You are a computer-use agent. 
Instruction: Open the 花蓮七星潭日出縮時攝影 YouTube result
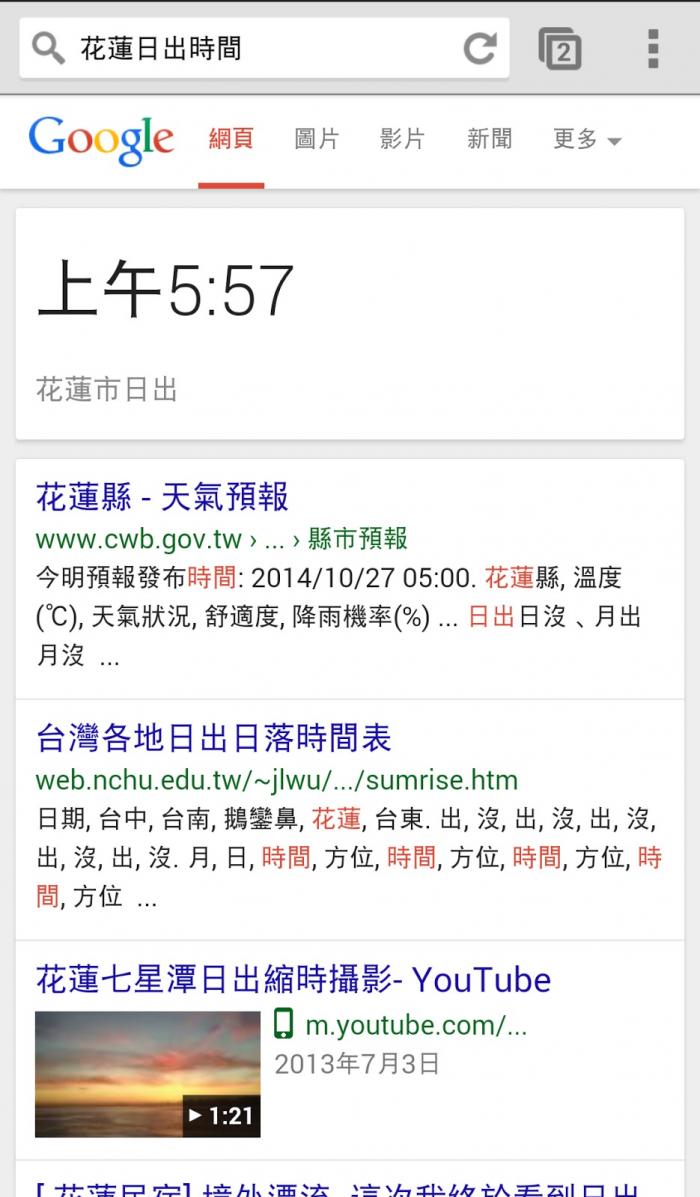293,979
